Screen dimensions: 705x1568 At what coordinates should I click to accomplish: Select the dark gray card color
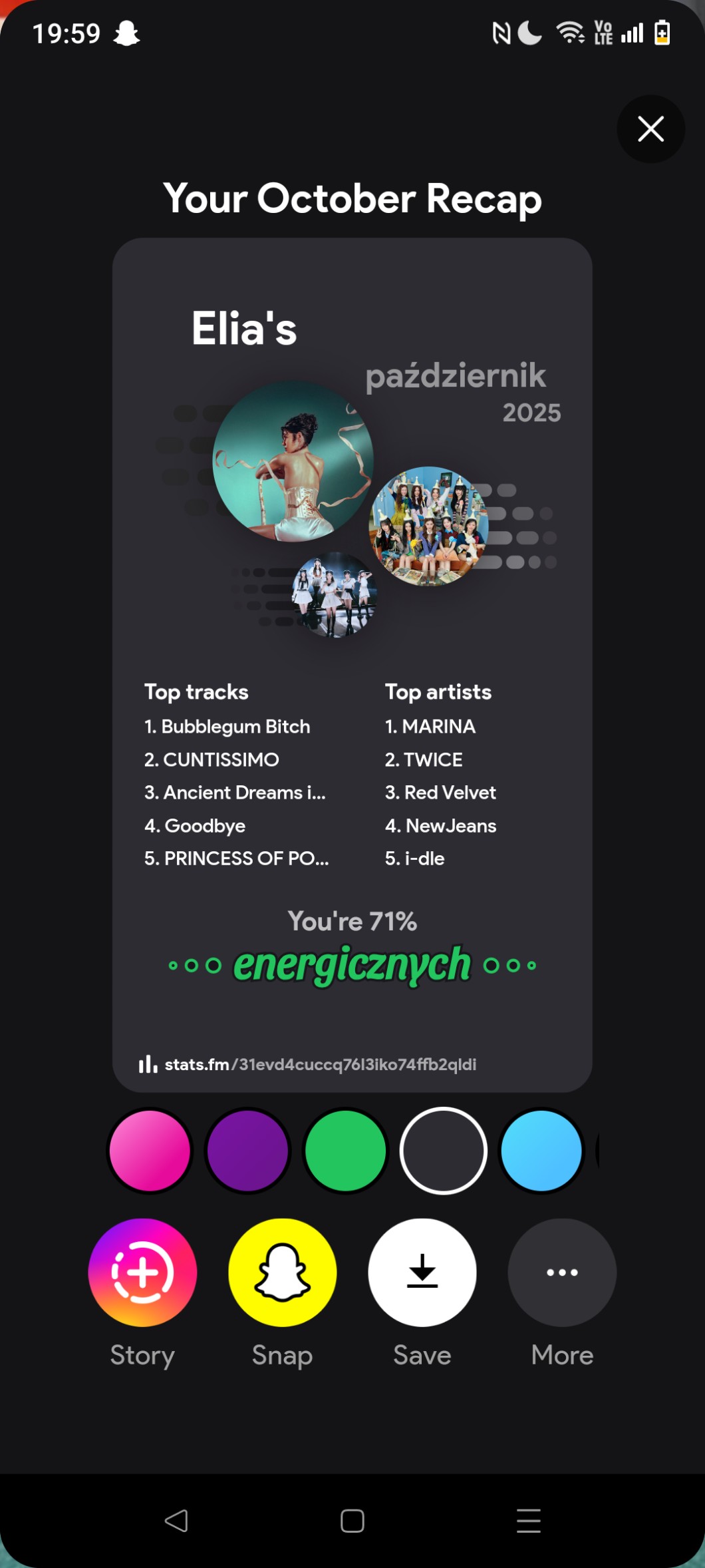tap(443, 1150)
